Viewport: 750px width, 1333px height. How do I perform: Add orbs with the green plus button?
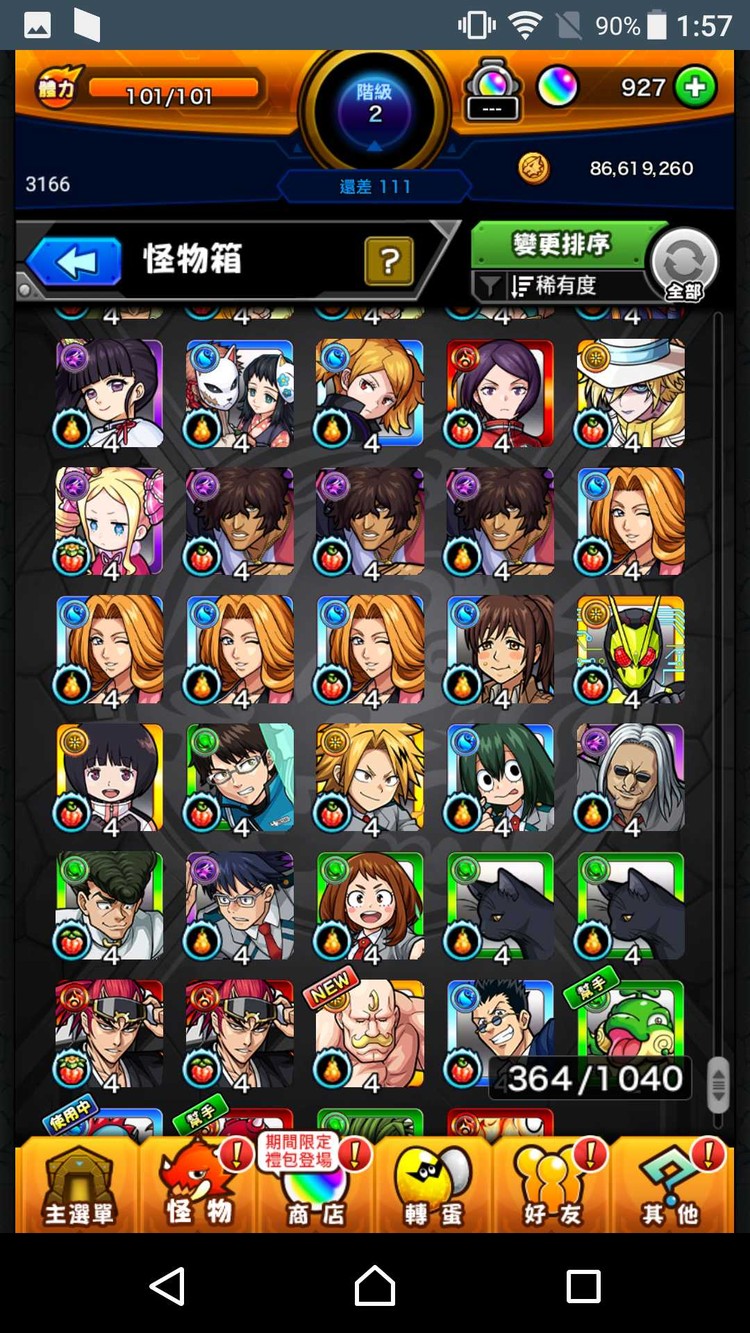click(x=696, y=88)
